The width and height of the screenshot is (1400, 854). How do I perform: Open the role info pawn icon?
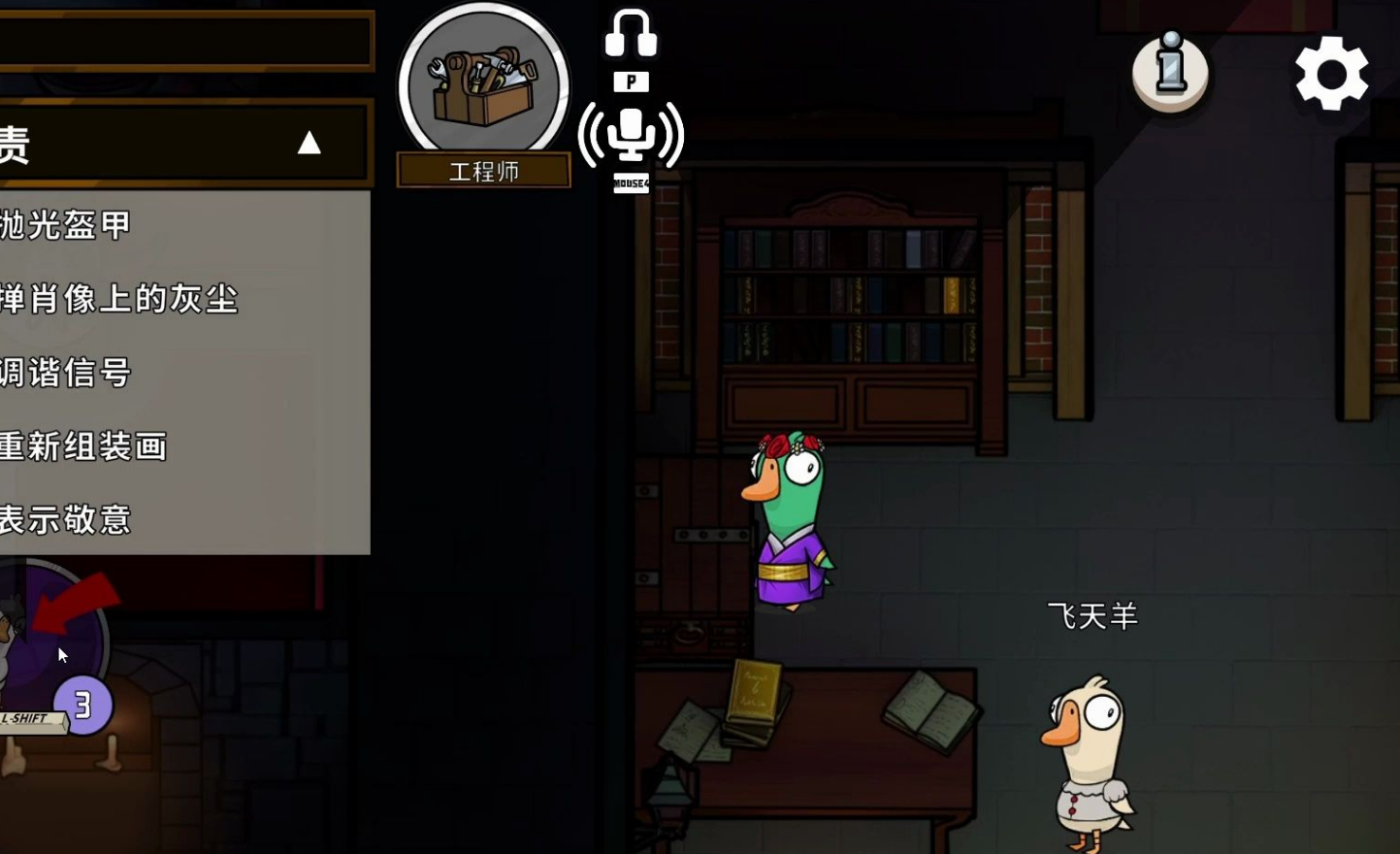[1170, 70]
